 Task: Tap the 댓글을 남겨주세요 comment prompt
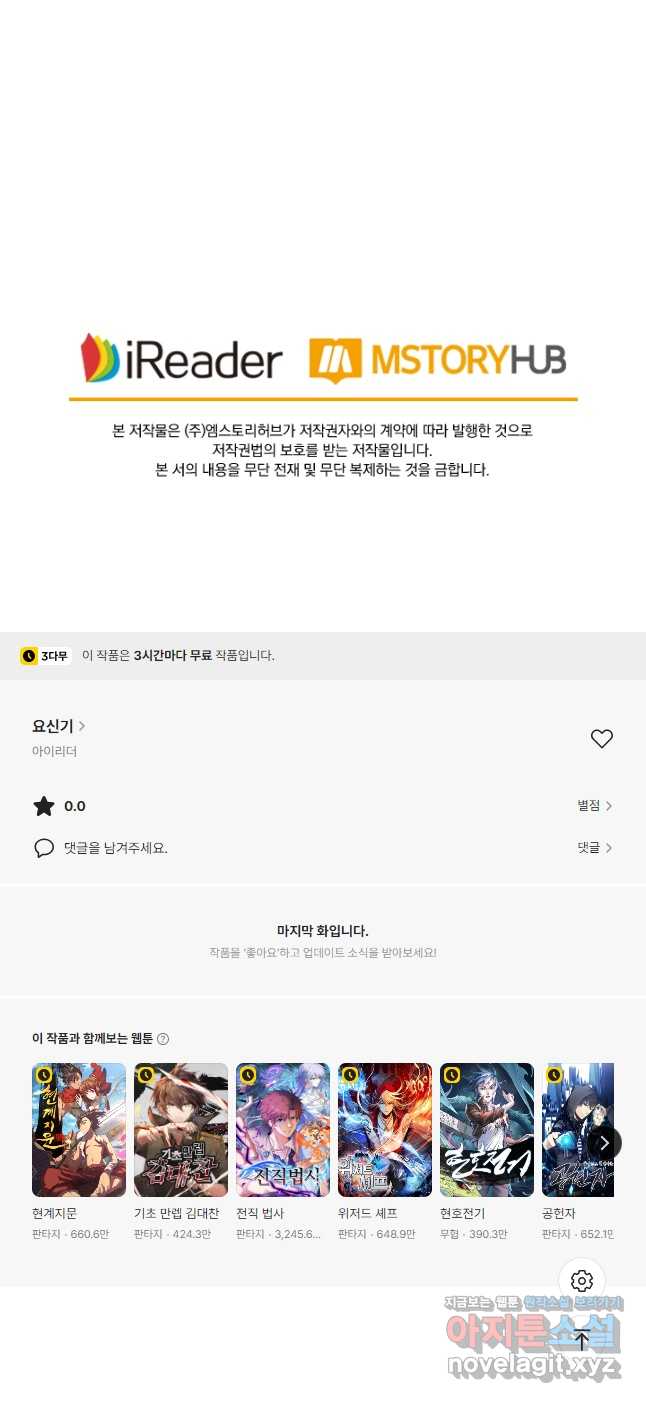coord(115,848)
